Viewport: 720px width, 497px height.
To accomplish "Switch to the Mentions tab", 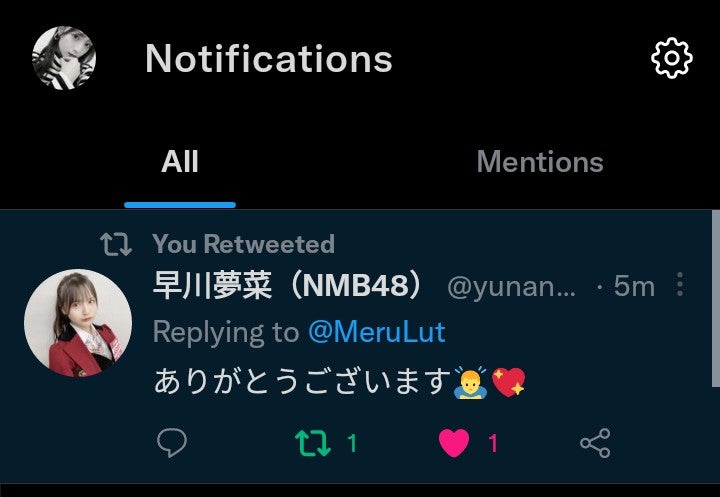I will click(540, 162).
